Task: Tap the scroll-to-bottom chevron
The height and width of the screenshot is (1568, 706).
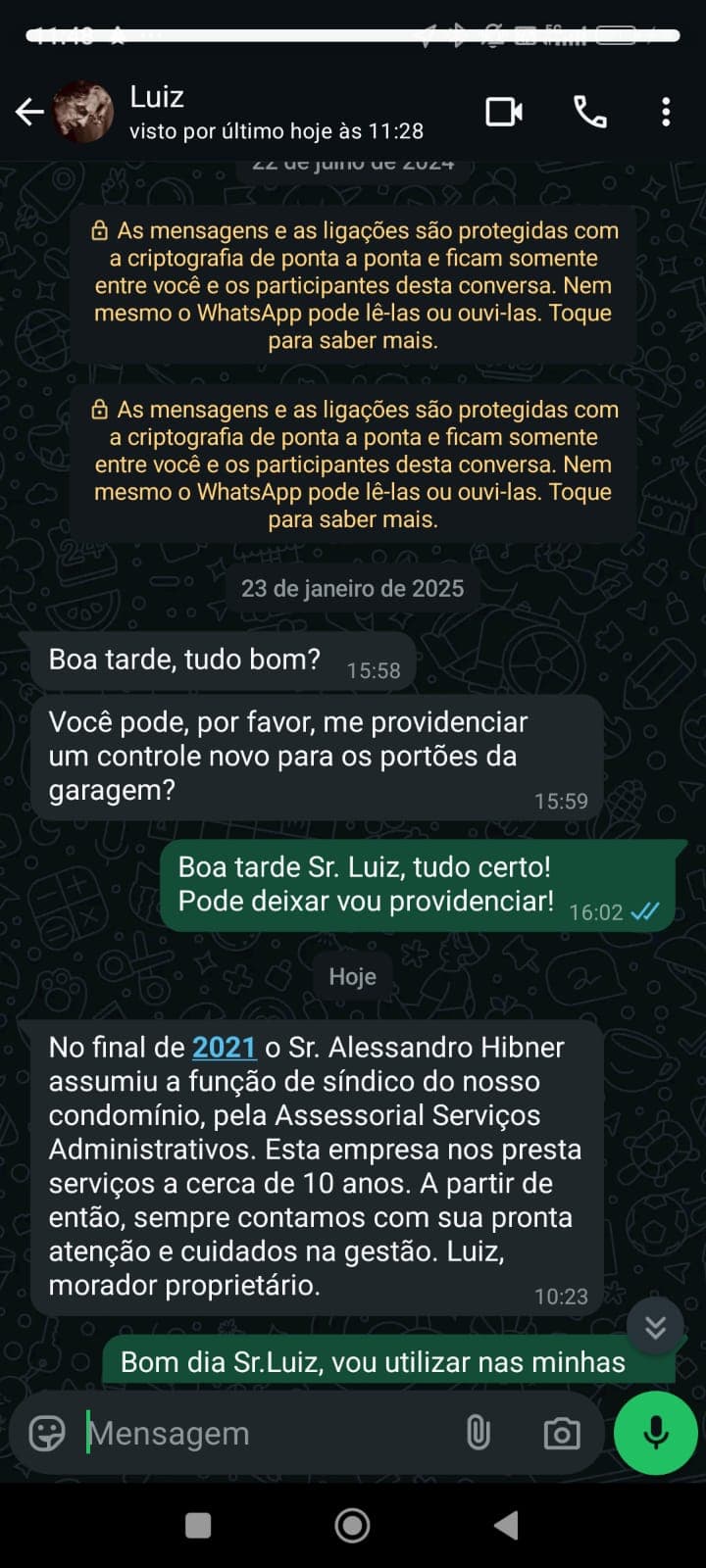Action: pos(655,1326)
